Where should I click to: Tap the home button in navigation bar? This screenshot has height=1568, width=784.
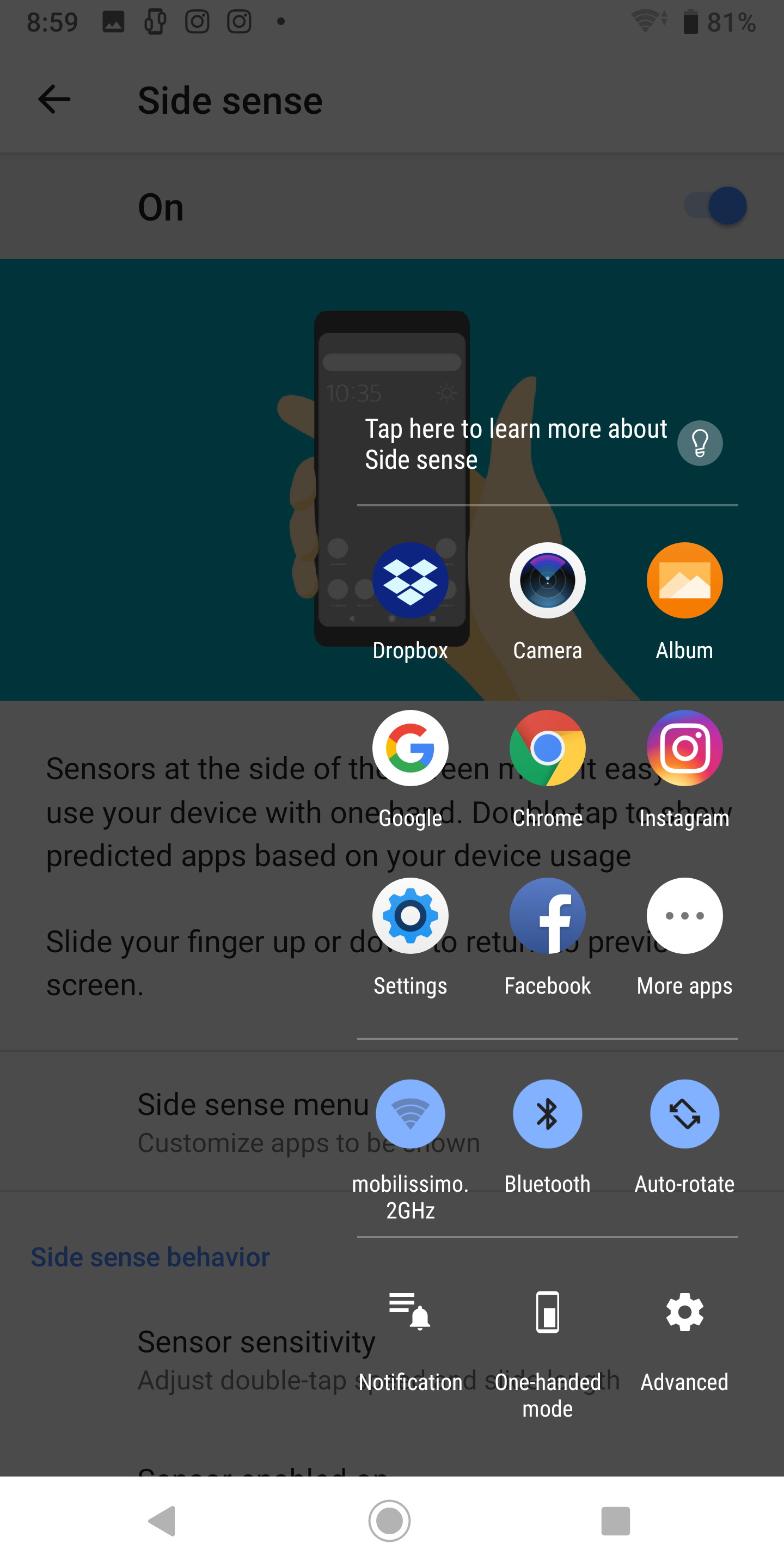[390, 1521]
